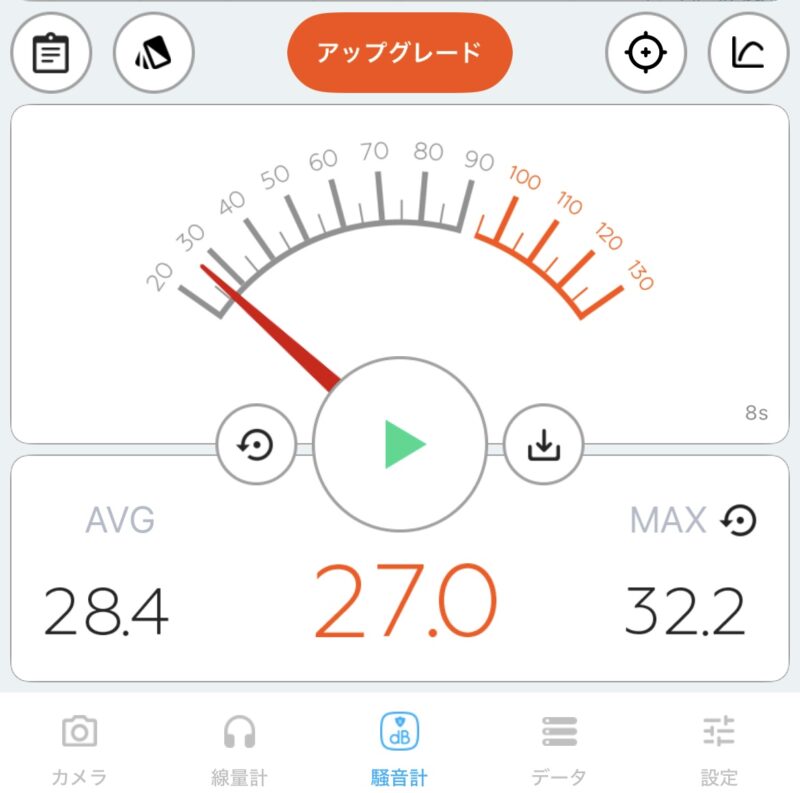Switch to the 線量計 tab

[x=240, y=750]
